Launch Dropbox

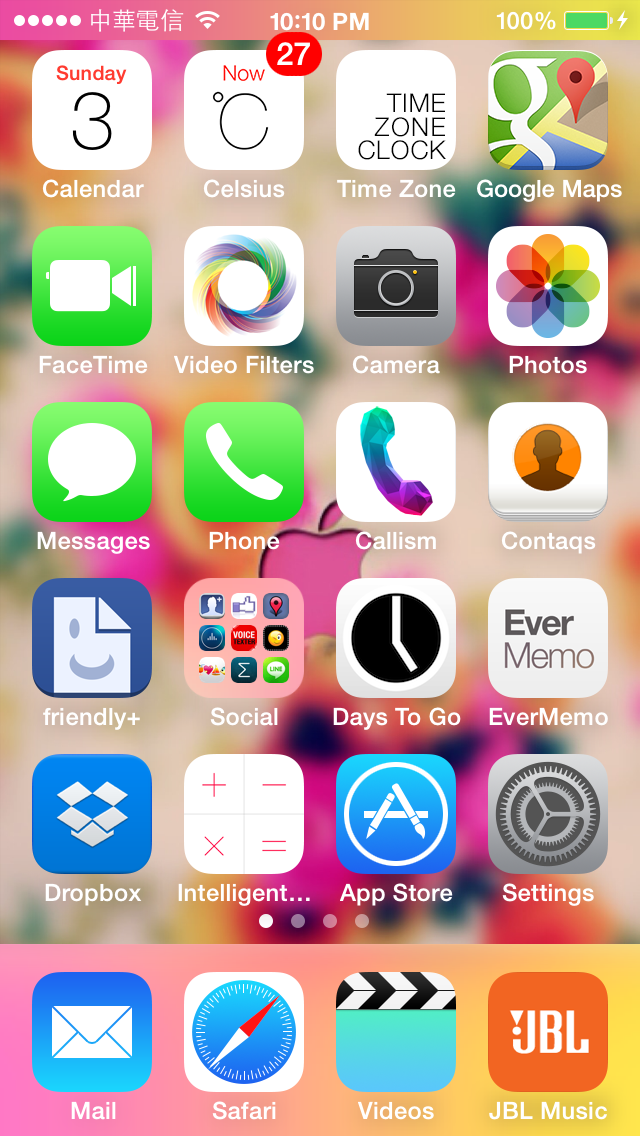[x=92, y=814]
